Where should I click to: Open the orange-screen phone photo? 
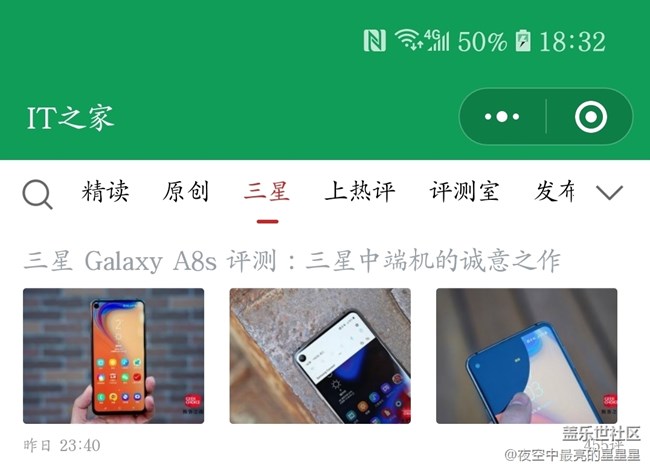point(113,355)
